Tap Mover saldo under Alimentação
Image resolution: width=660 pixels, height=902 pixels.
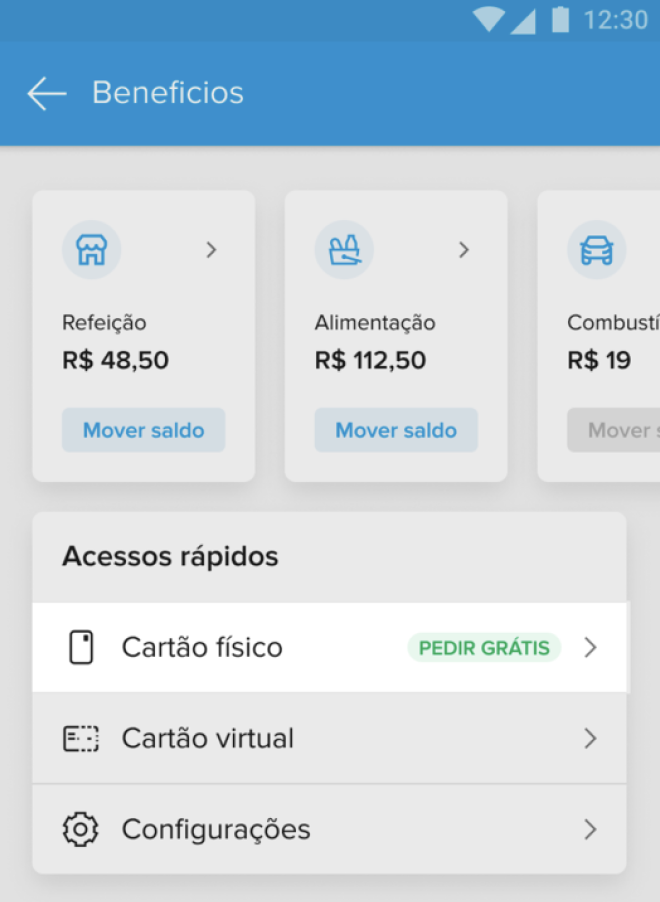[396, 431]
